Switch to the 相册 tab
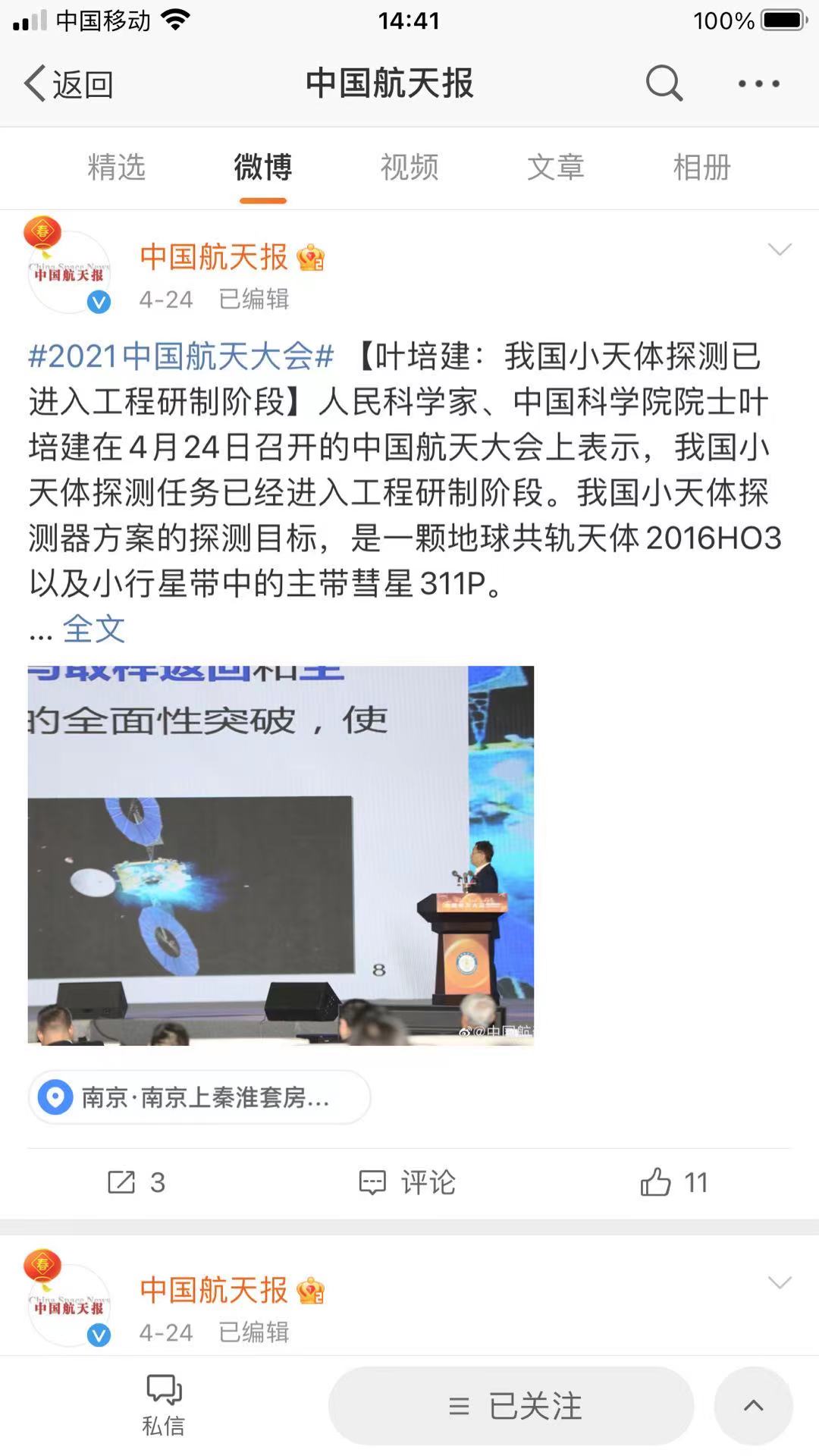The image size is (819, 1456). tap(701, 167)
